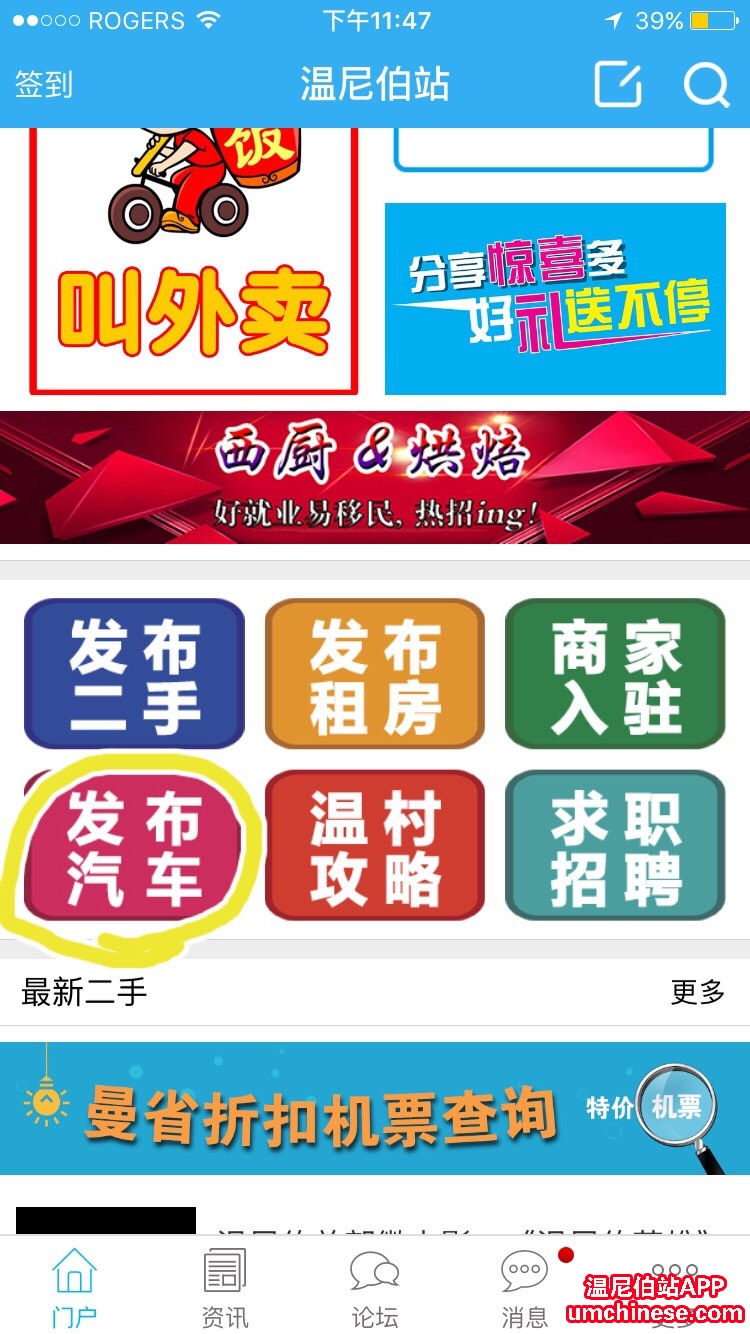750x1334 pixels.
Task: Select 发布二手 tile
Action: tap(134, 673)
